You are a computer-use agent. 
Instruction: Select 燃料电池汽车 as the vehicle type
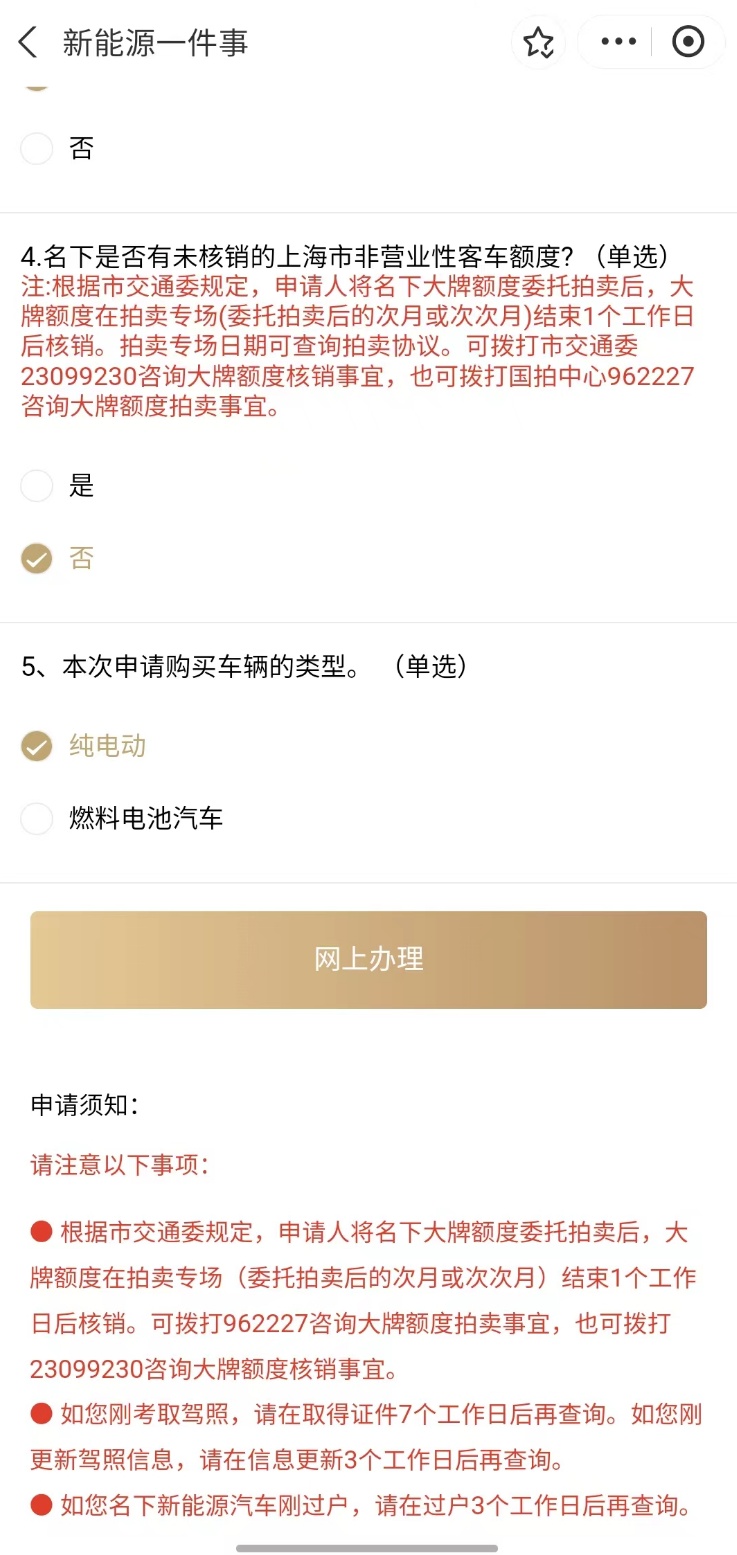122,819
